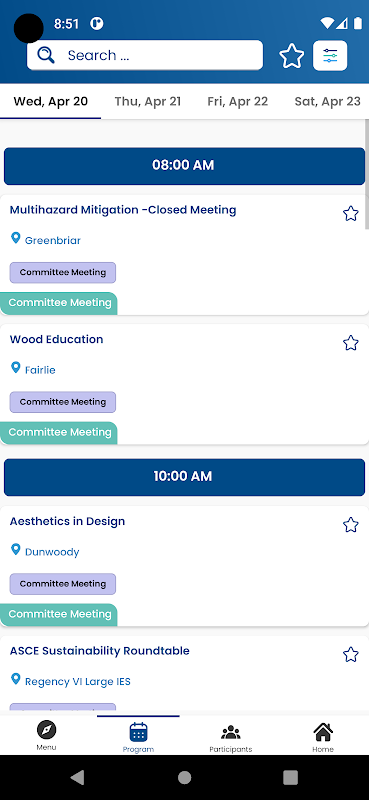Star the ASCE Sustainability Roundtable

tap(351, 654)
